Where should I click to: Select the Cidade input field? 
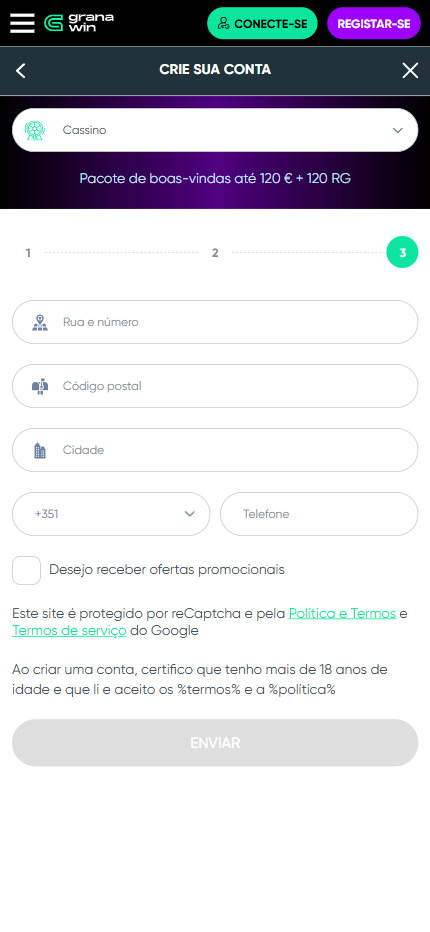(x=215, y=451)
